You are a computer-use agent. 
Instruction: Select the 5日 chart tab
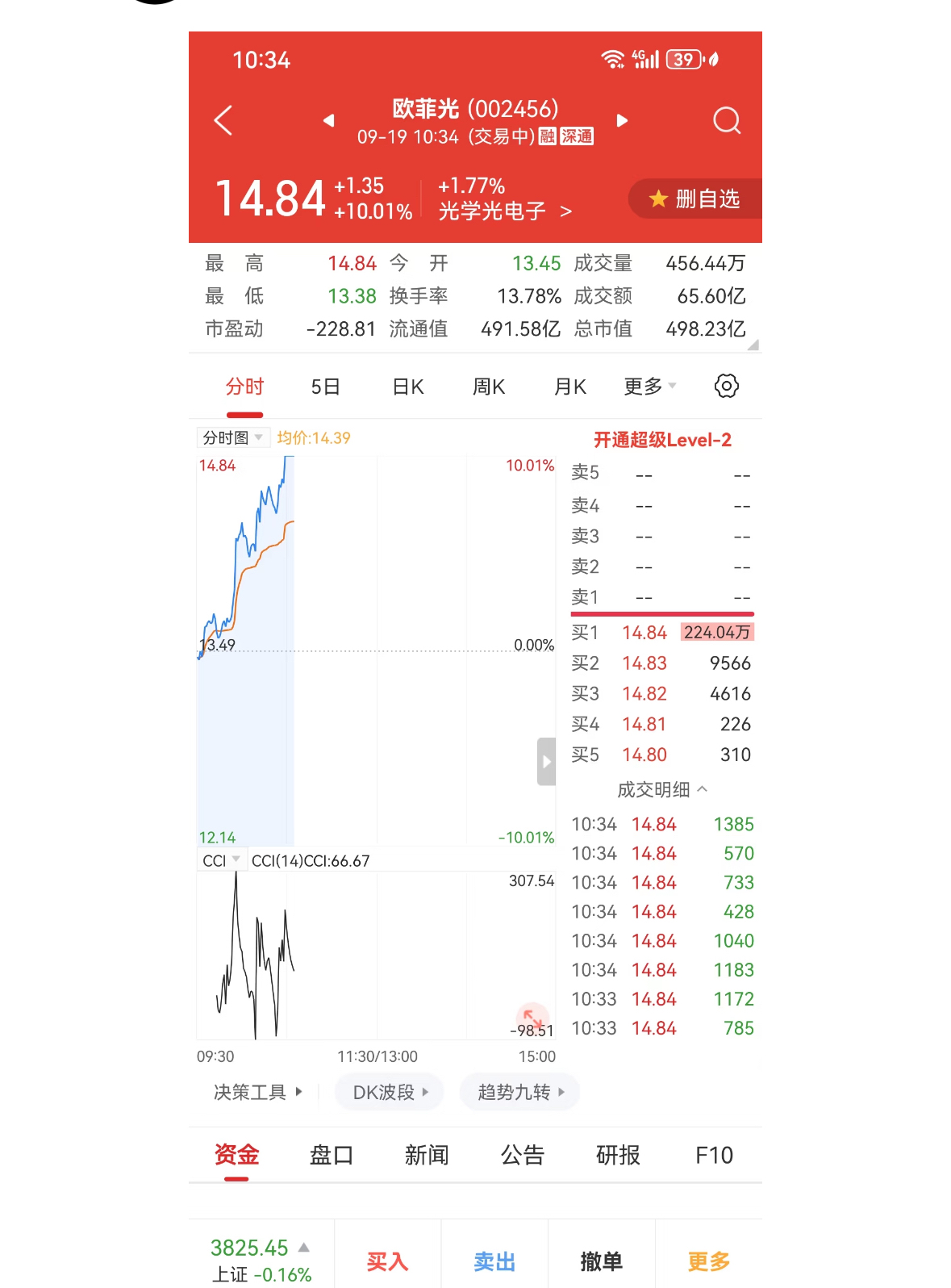click(x=325, y=387)
